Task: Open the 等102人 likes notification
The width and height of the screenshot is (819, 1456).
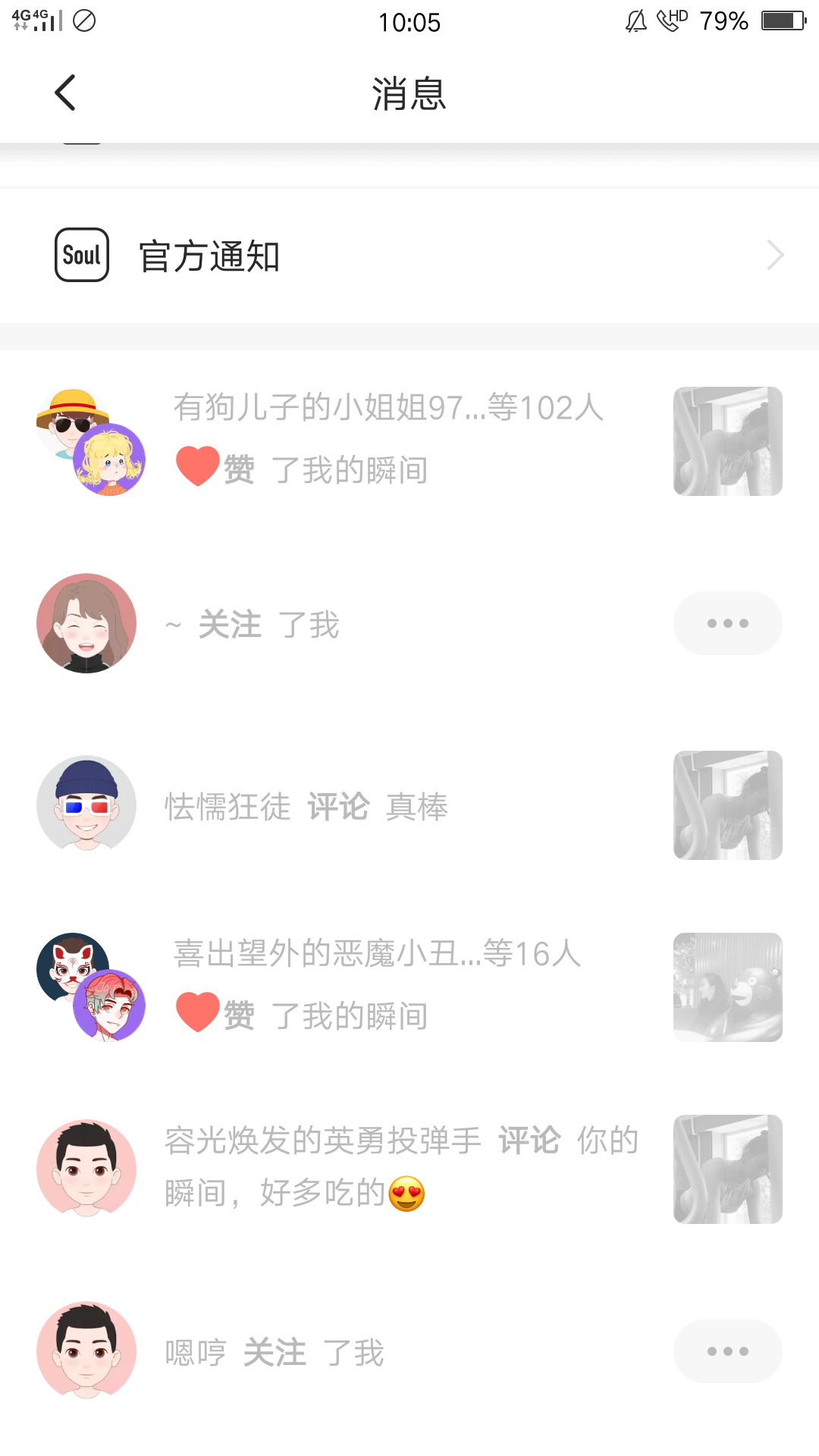Action: [x=388, y=440]
